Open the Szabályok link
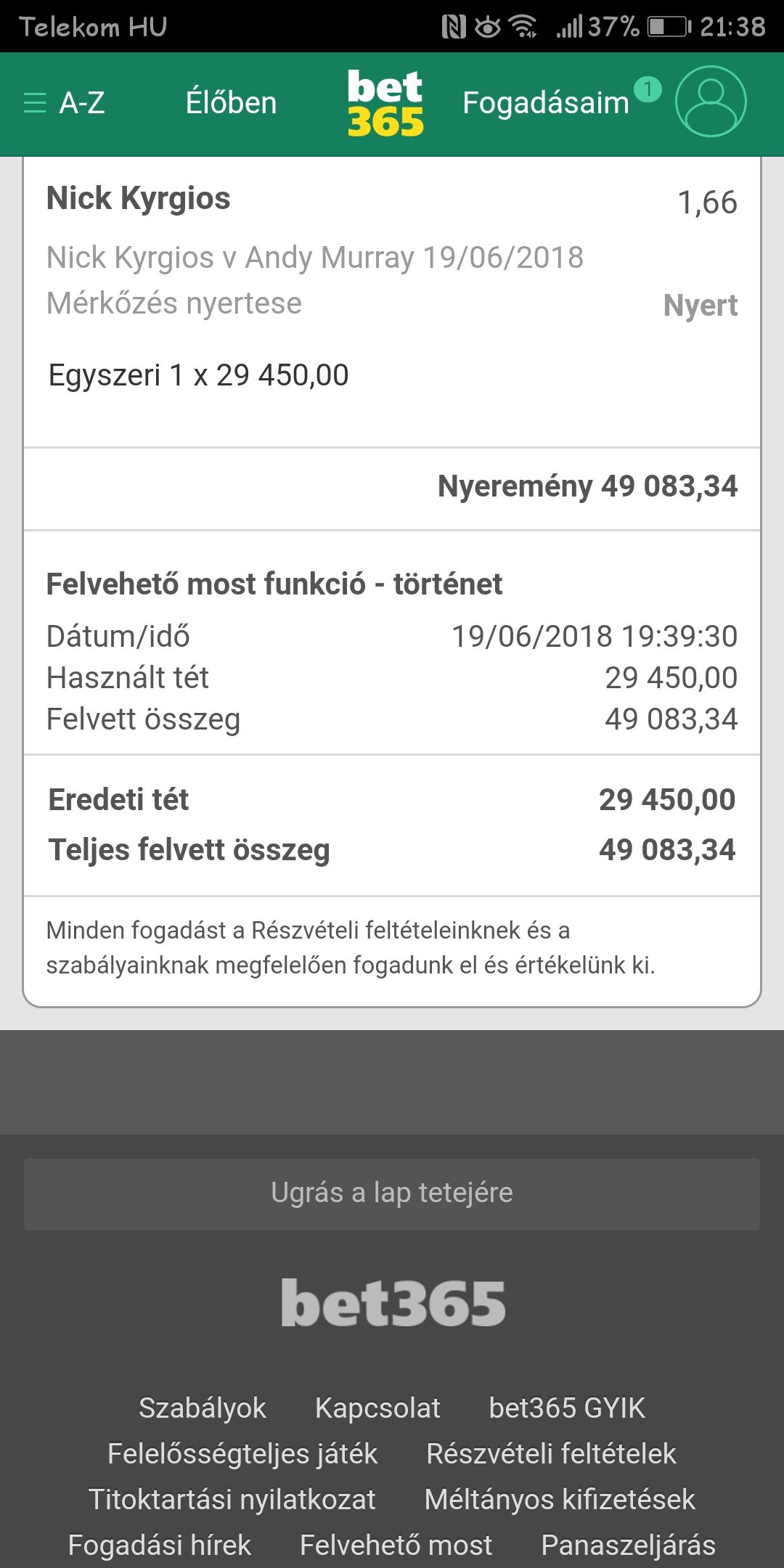Image resolution: width=784 pixels, height=1568 pixels. 203,1408
